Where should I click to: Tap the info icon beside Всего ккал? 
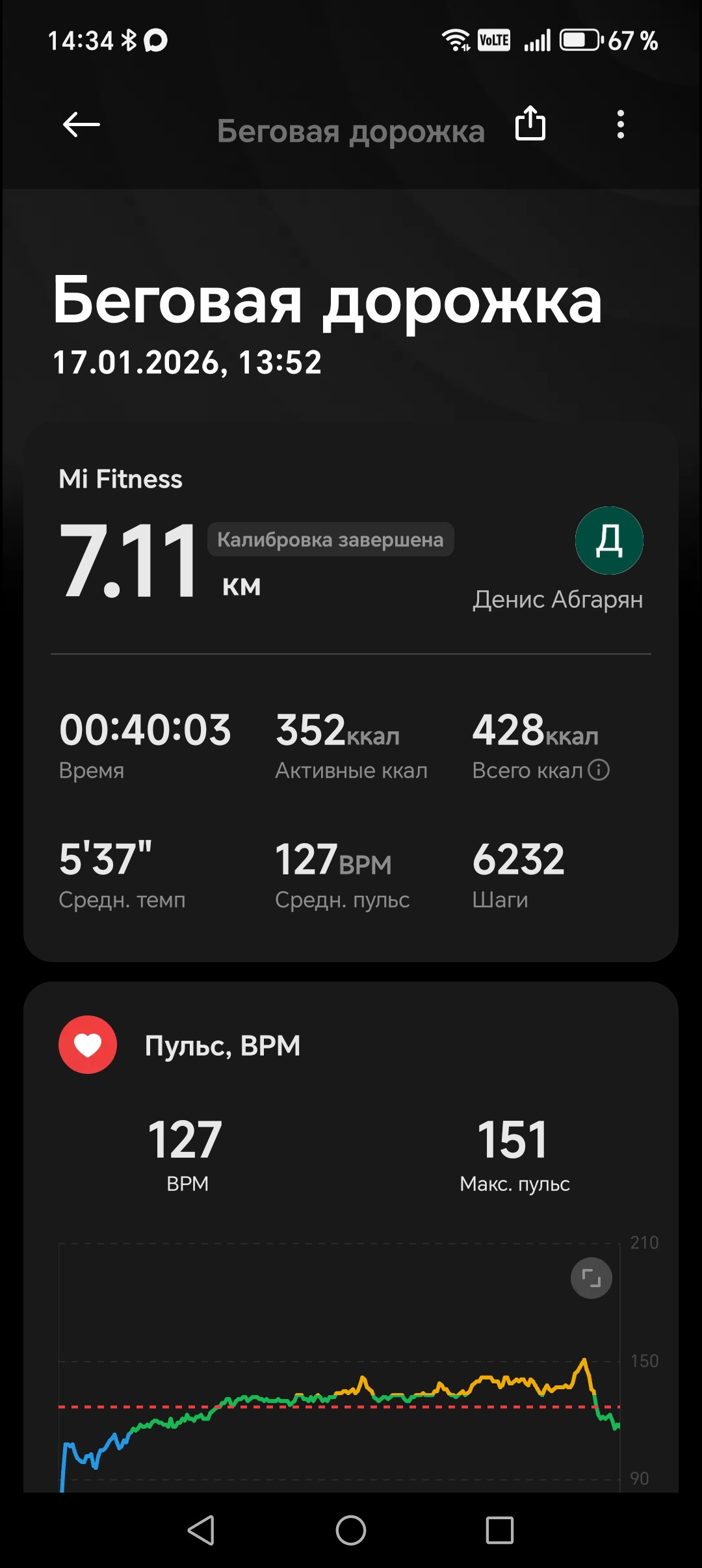[x=599, y=770]
